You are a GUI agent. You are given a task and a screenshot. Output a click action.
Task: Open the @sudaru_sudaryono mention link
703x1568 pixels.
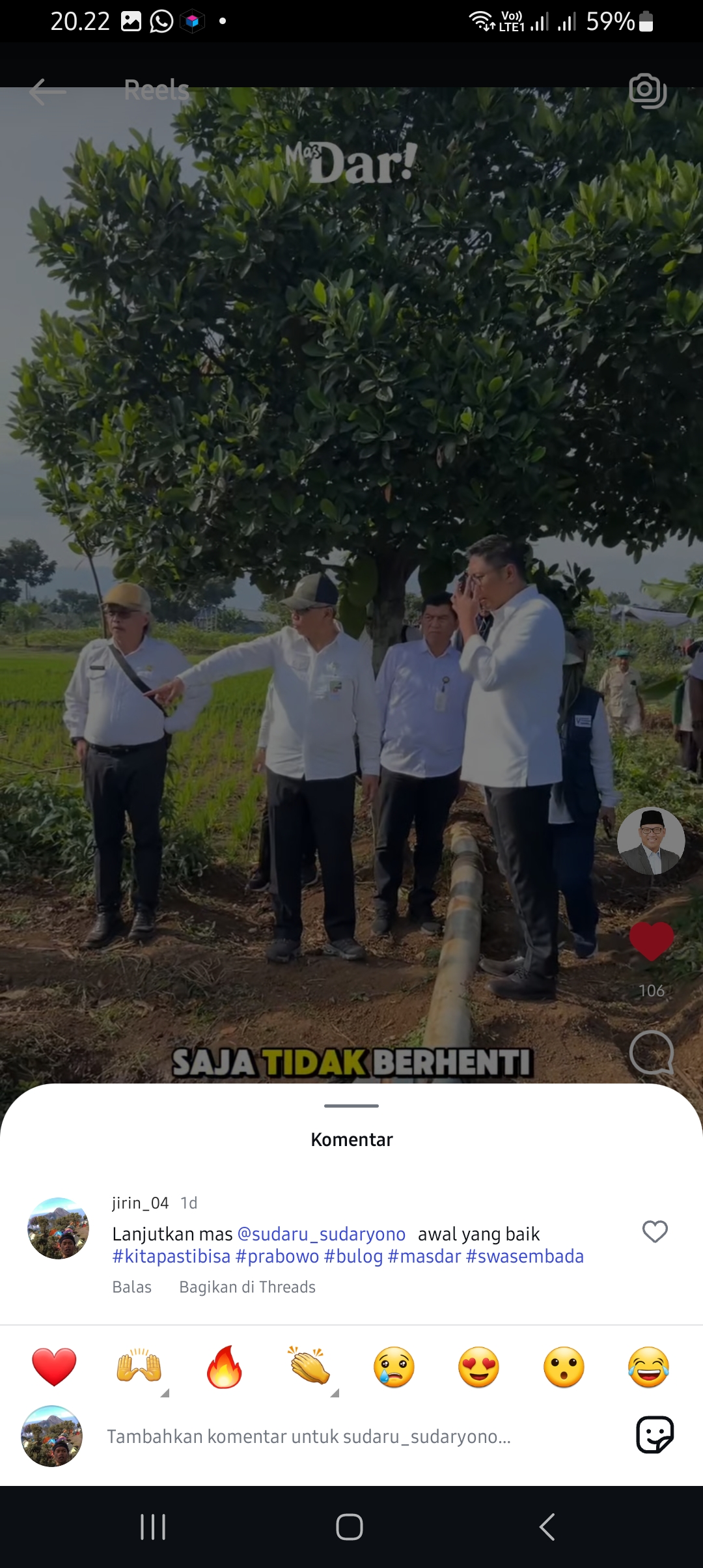coord(322,1234)
